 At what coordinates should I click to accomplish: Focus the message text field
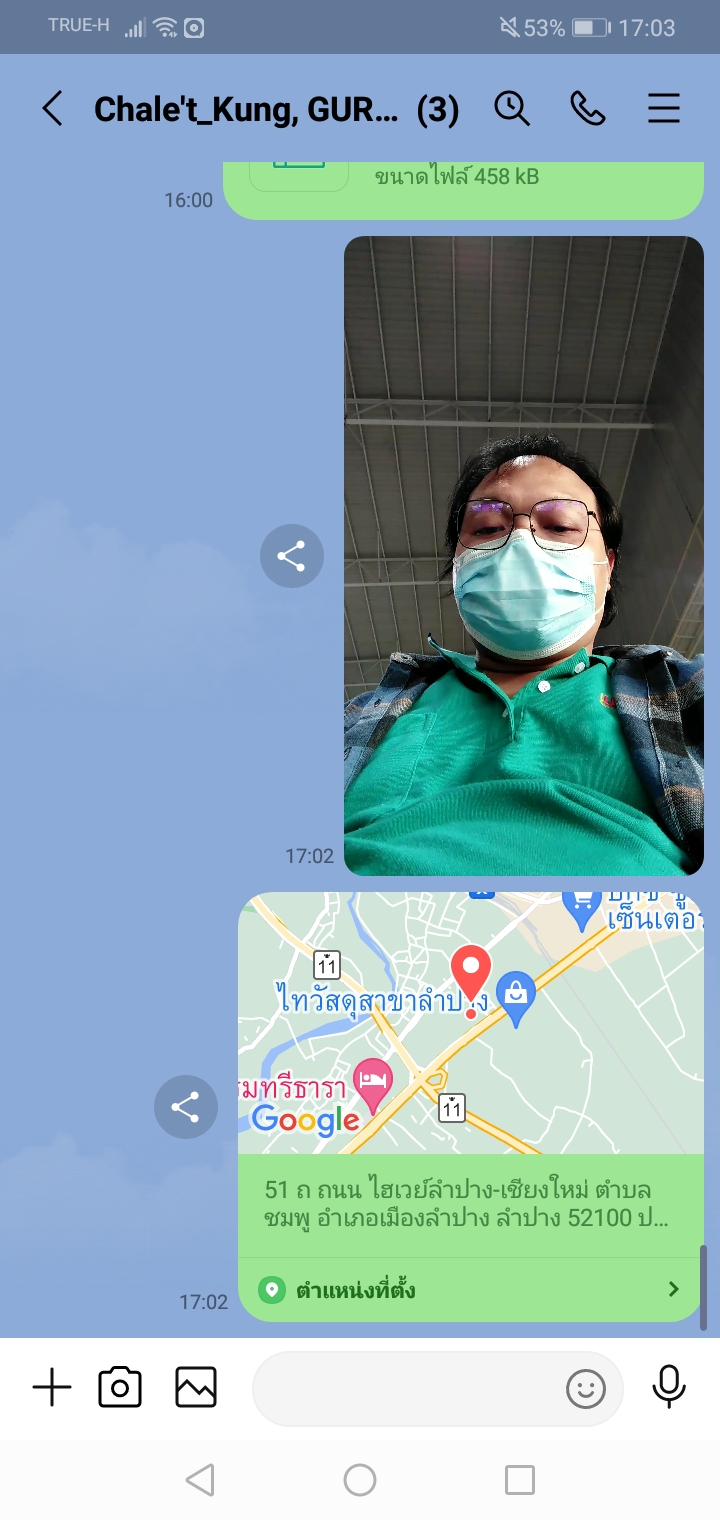click(405, 1388)
